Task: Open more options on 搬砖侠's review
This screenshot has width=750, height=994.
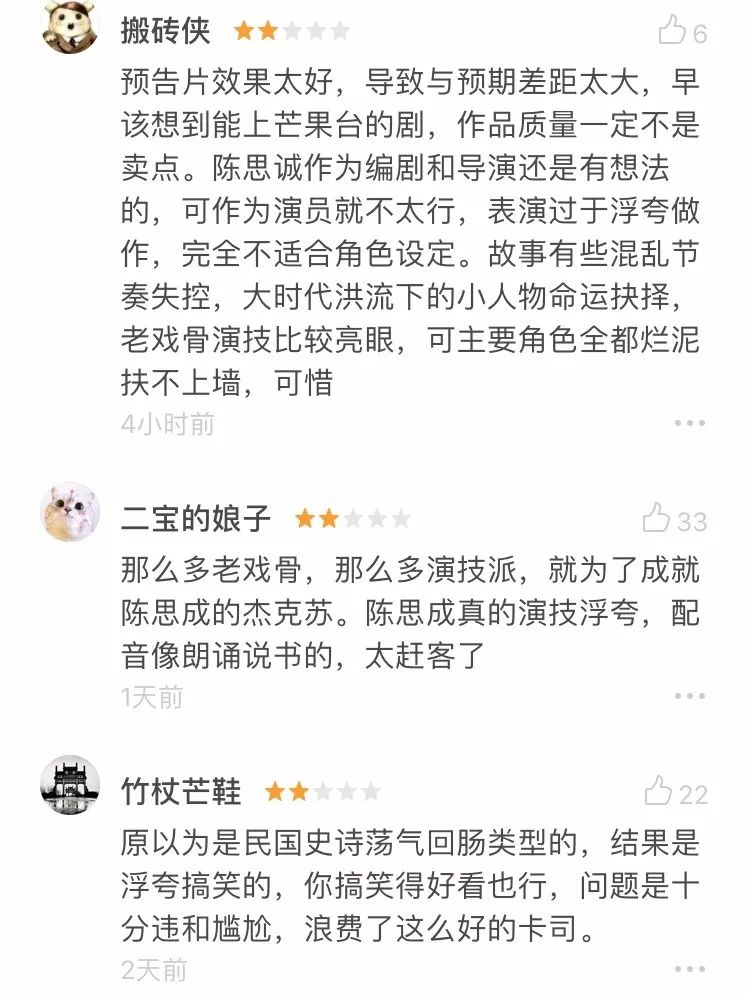Action: (x=690, y=424)
